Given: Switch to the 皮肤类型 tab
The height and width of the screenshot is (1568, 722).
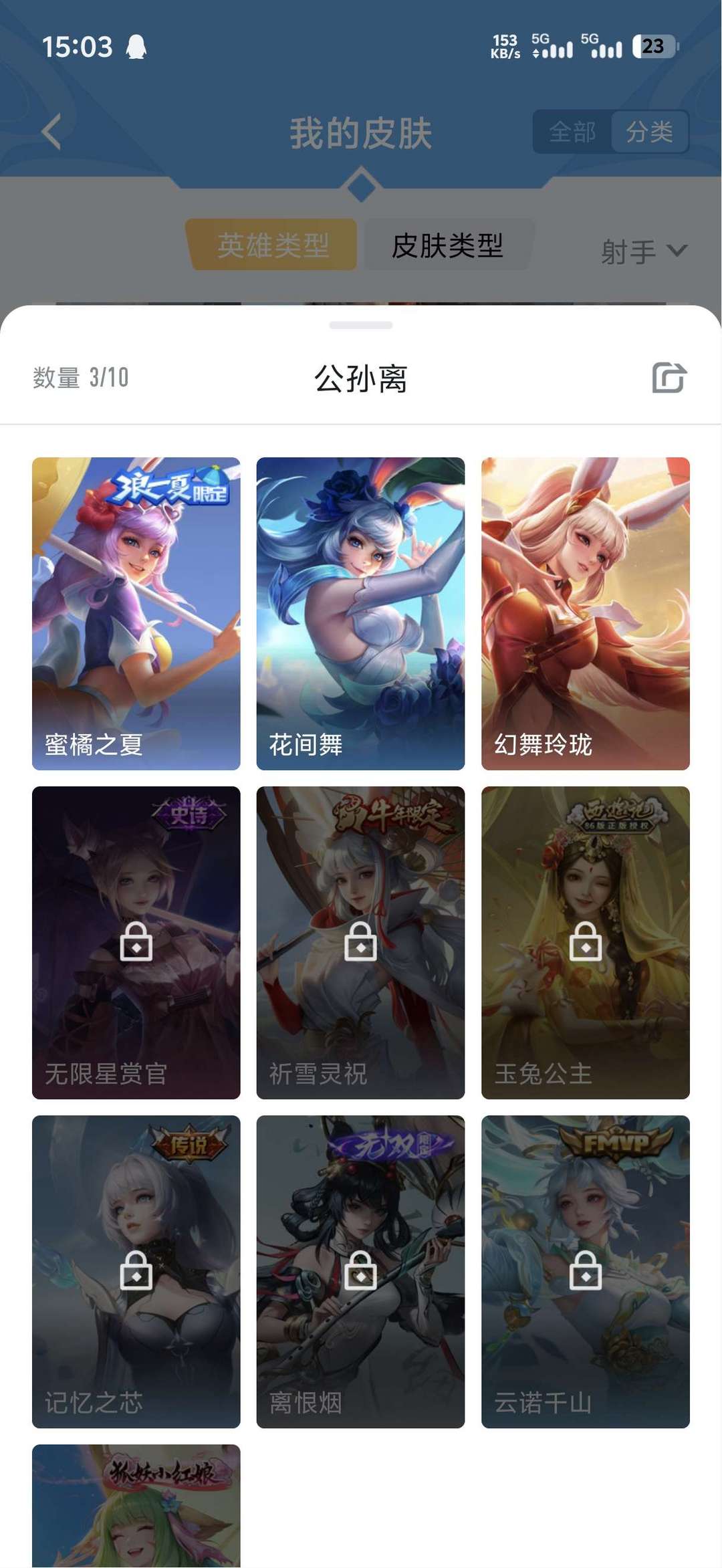Looking at the screenshot, I should pos(447,245).
